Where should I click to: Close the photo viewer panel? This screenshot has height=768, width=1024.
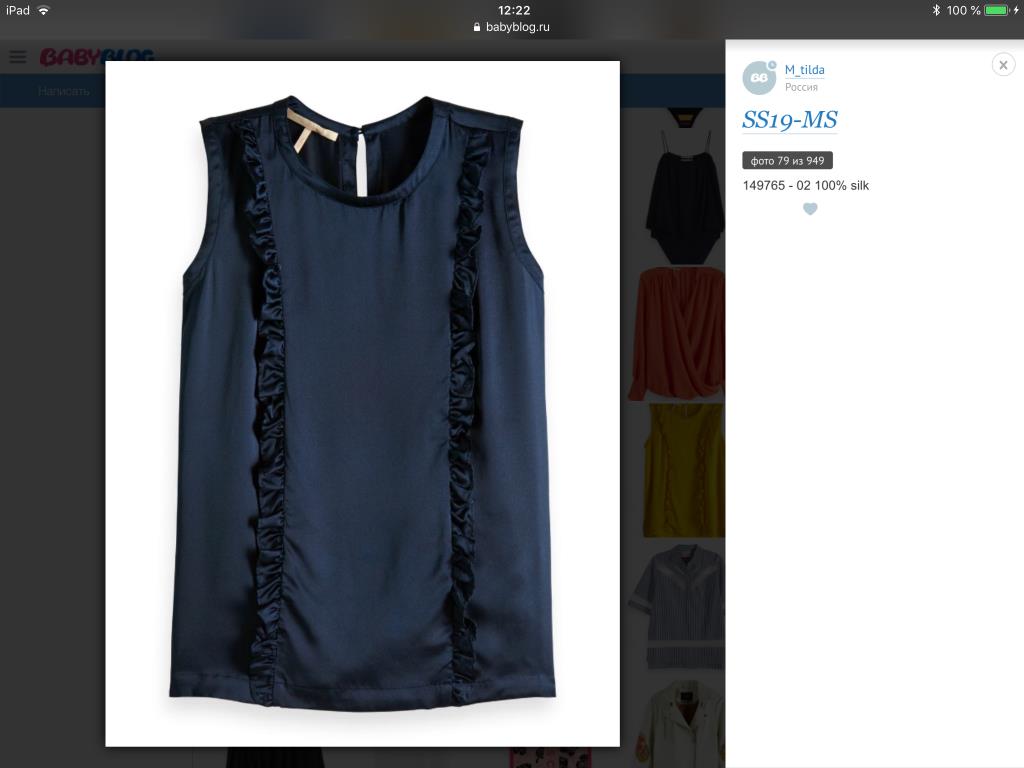[x=1003, y=64]
